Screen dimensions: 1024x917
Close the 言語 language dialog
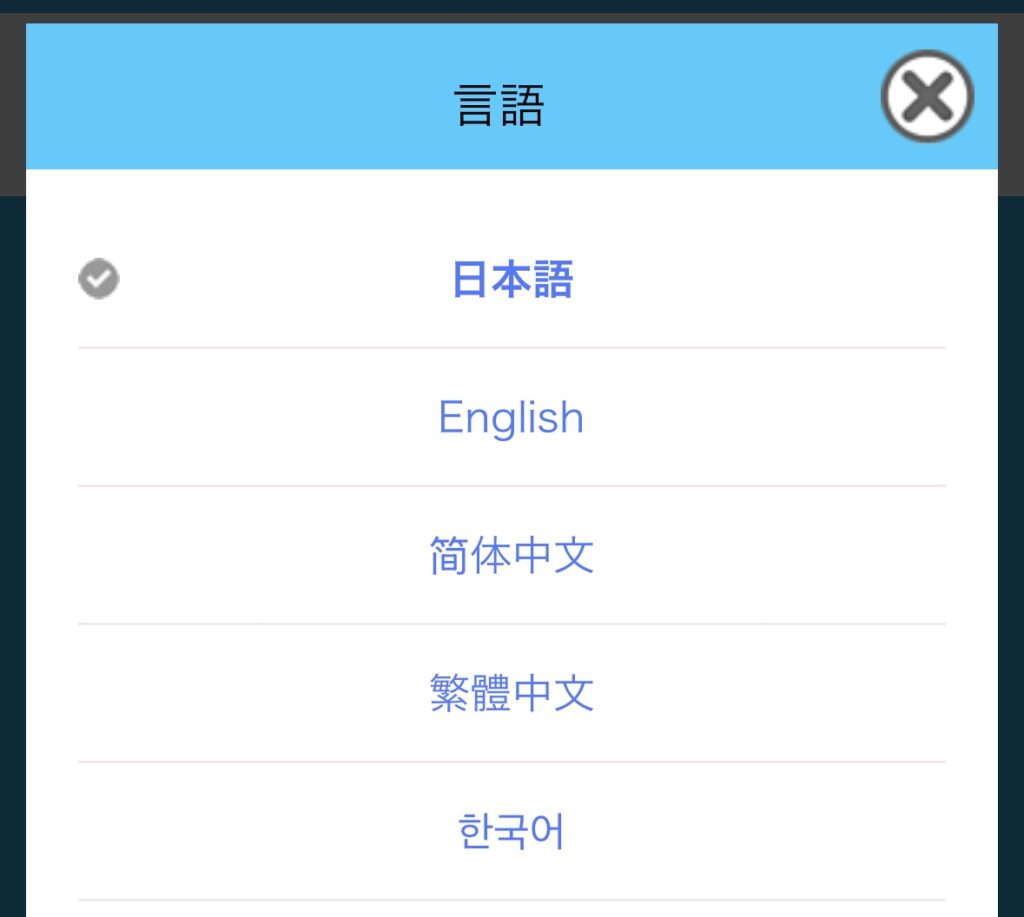927,96
